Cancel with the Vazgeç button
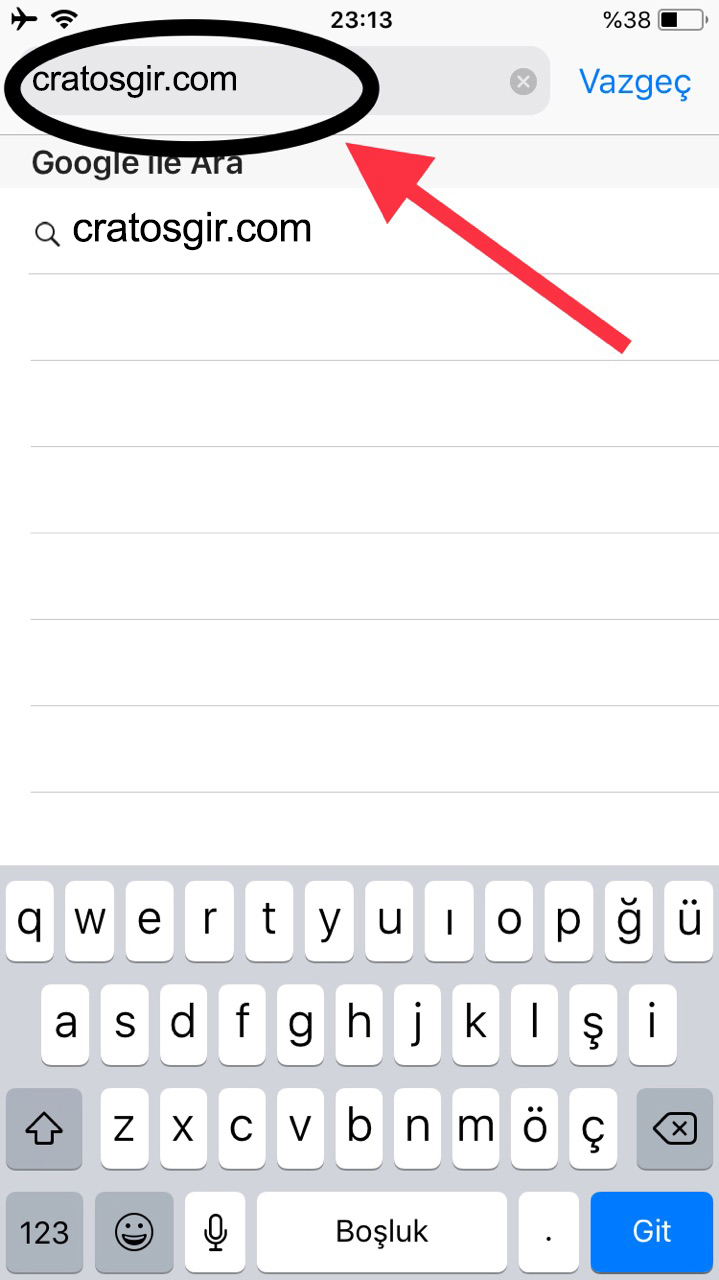719x1280 pixels. pyautogui.click(x=635, y=82)
